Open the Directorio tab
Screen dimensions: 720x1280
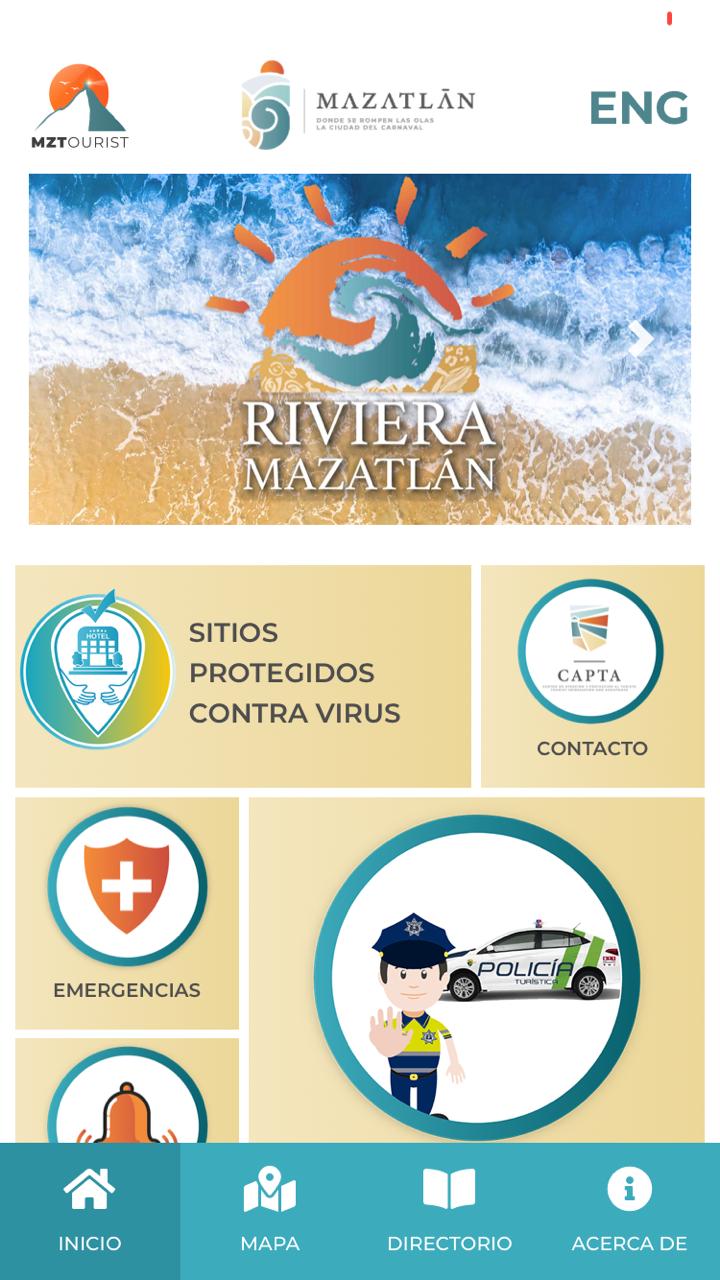click(449, 1212)
